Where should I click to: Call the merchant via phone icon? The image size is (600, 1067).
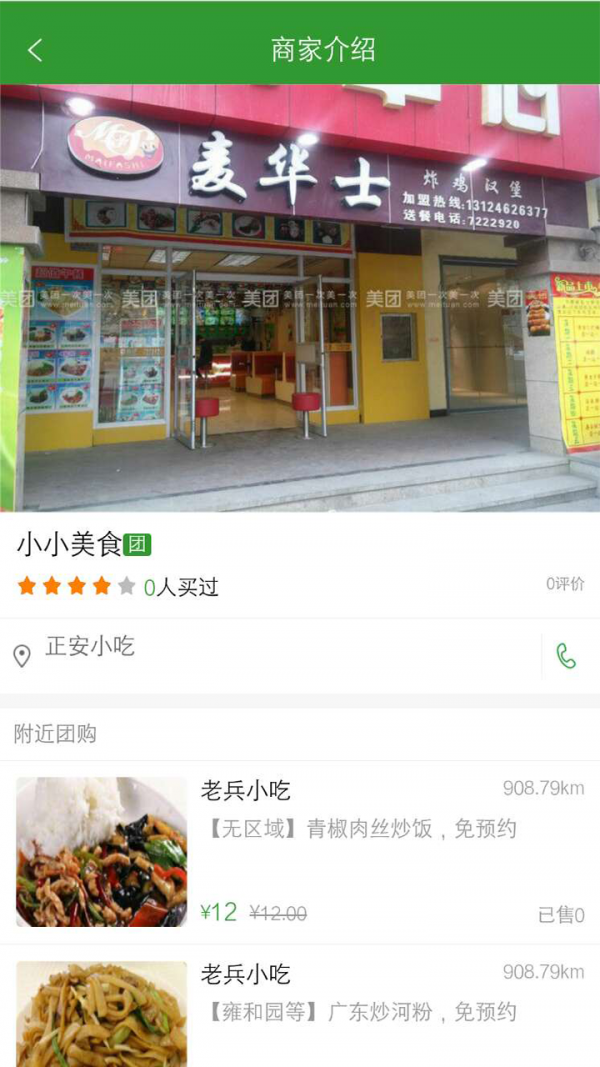click(567, 656)
